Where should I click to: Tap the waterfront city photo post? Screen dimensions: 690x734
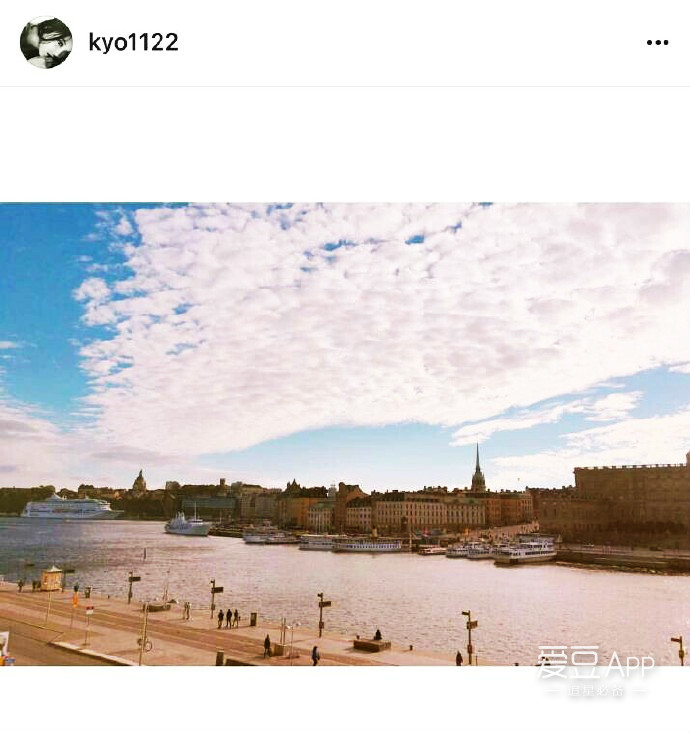[x=345, y=435]
